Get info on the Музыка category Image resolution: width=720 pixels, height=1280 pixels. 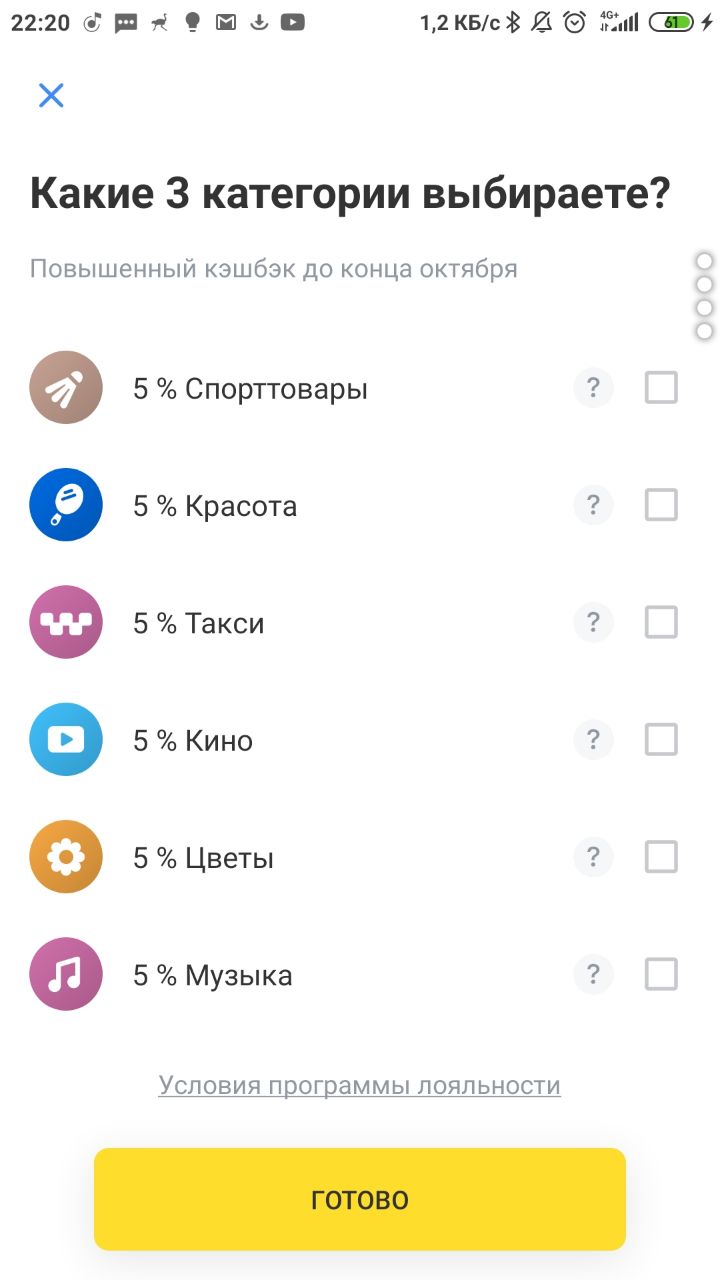click(x=593, y=974)
